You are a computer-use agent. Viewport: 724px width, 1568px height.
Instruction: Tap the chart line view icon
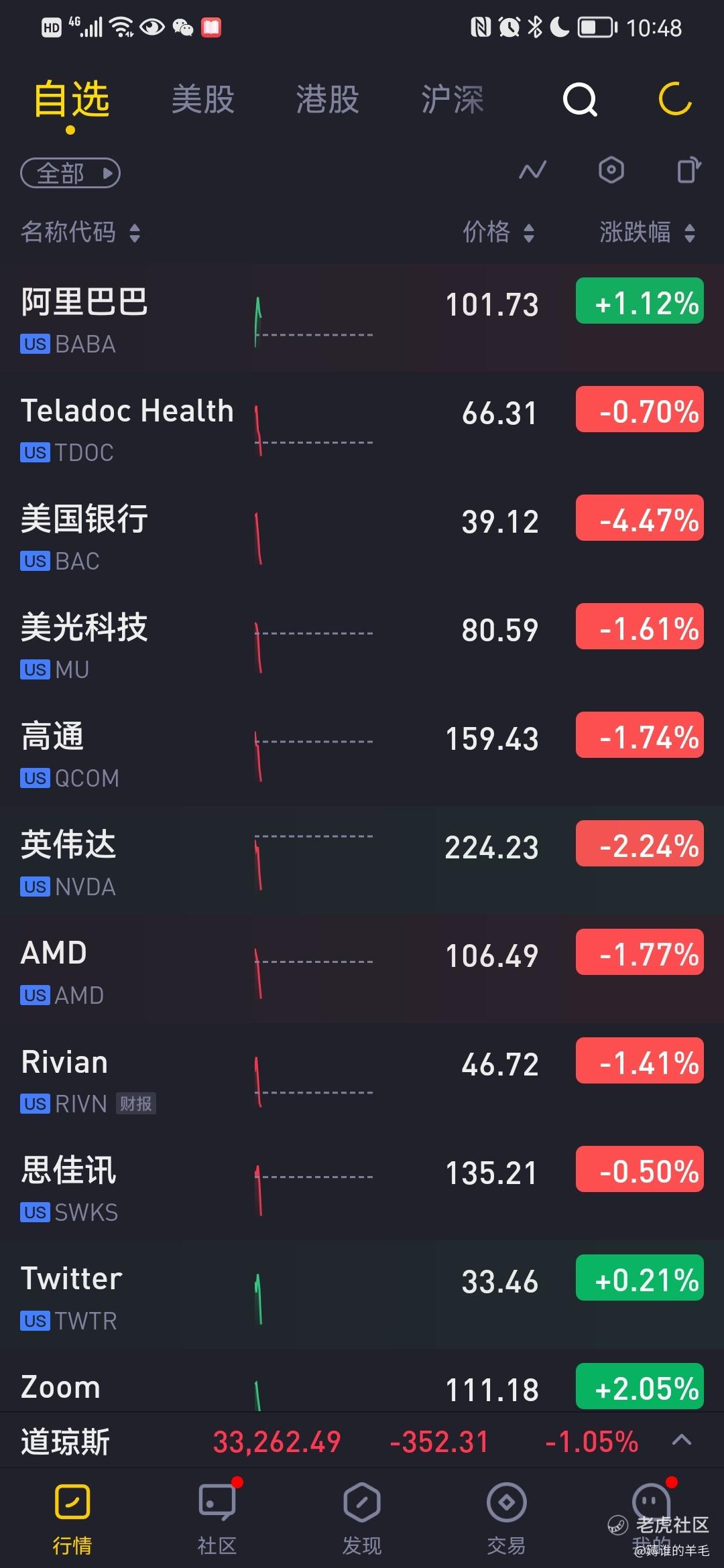pyautogui.click(x=533, y=170)
